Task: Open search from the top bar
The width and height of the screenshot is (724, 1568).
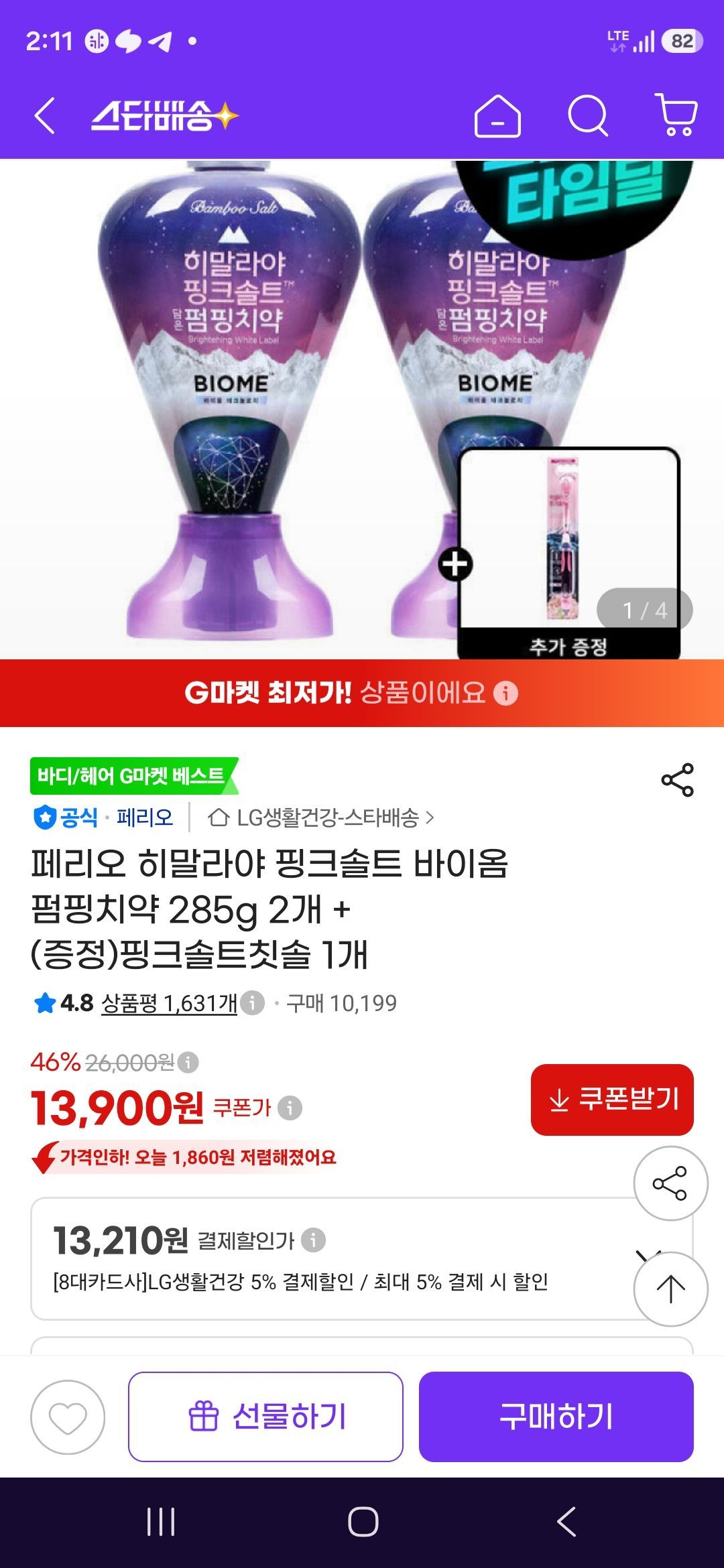Action: click(x=588, y=116)
